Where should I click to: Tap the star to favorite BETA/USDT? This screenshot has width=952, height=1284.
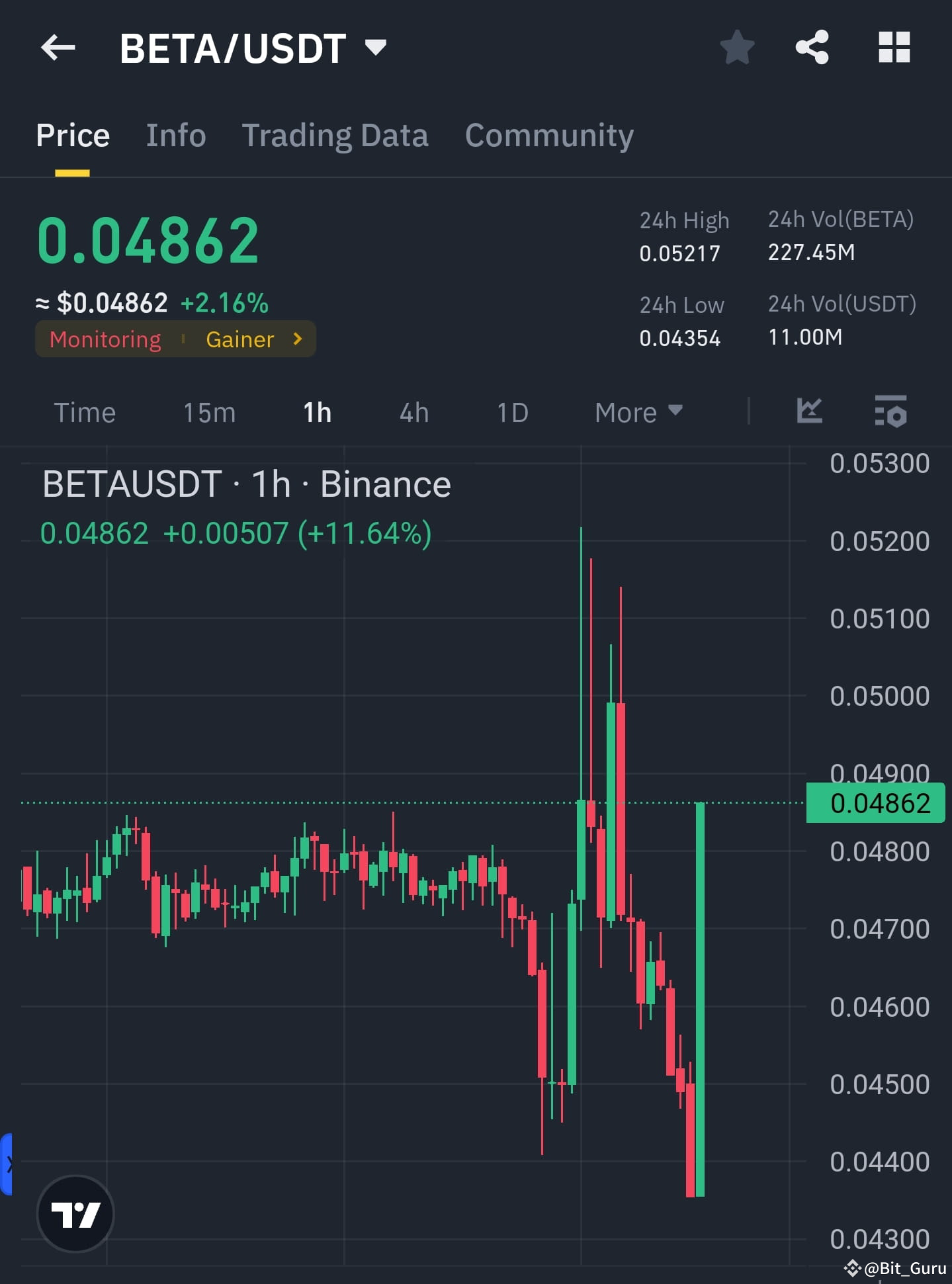point(736,46)
